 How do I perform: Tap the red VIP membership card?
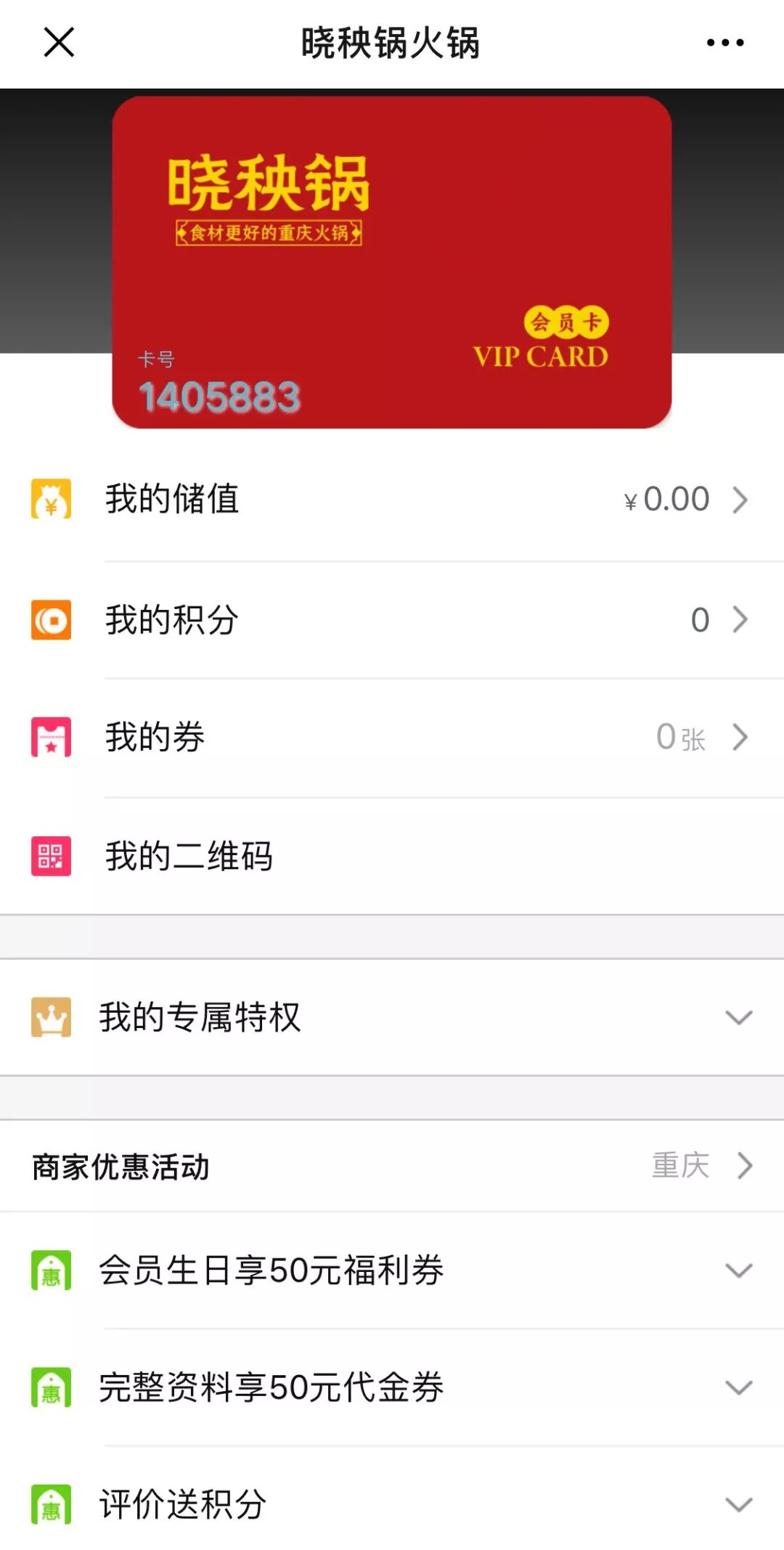pos(392,262)
